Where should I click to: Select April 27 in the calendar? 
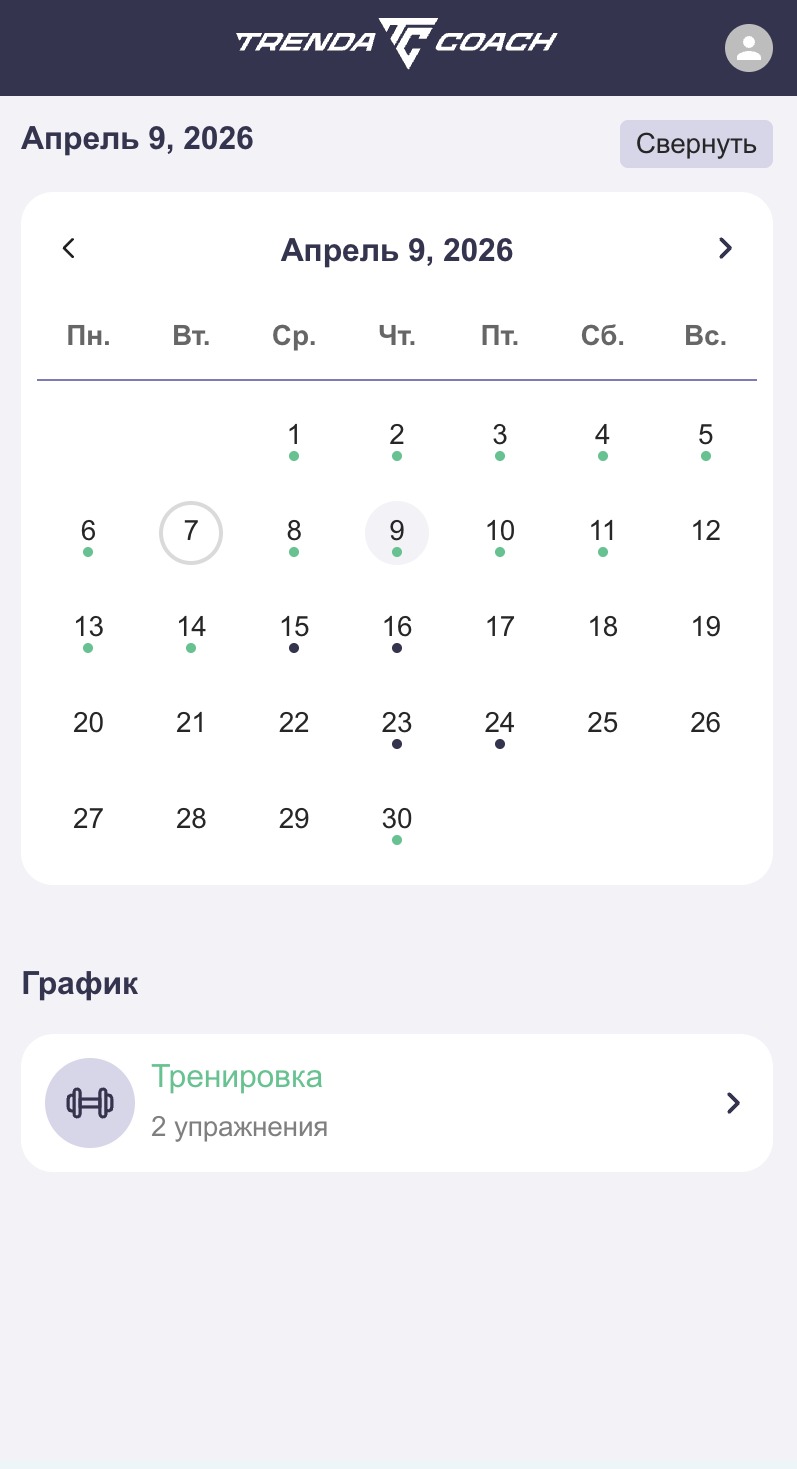click(88, 819)
